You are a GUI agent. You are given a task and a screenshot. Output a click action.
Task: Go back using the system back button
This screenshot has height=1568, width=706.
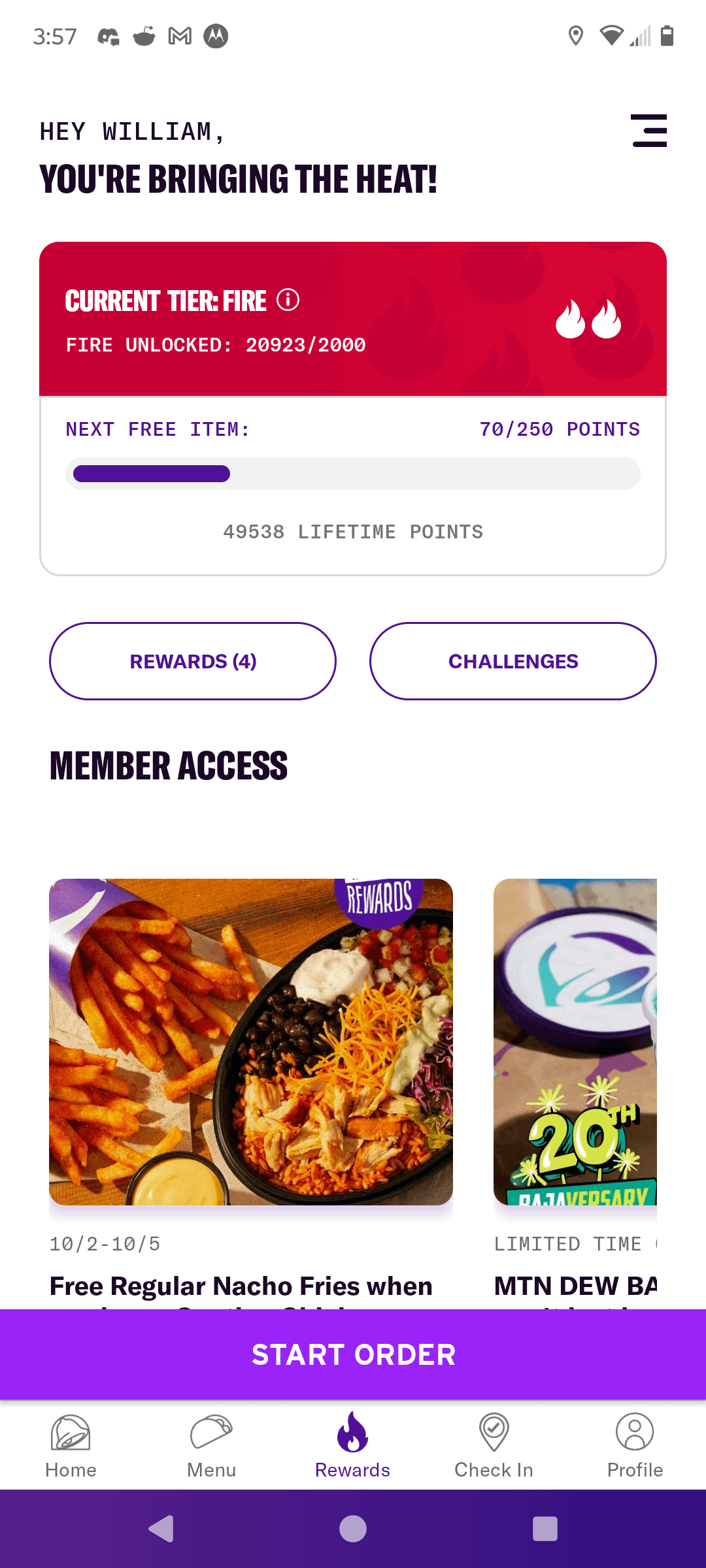click(161, 1529)
